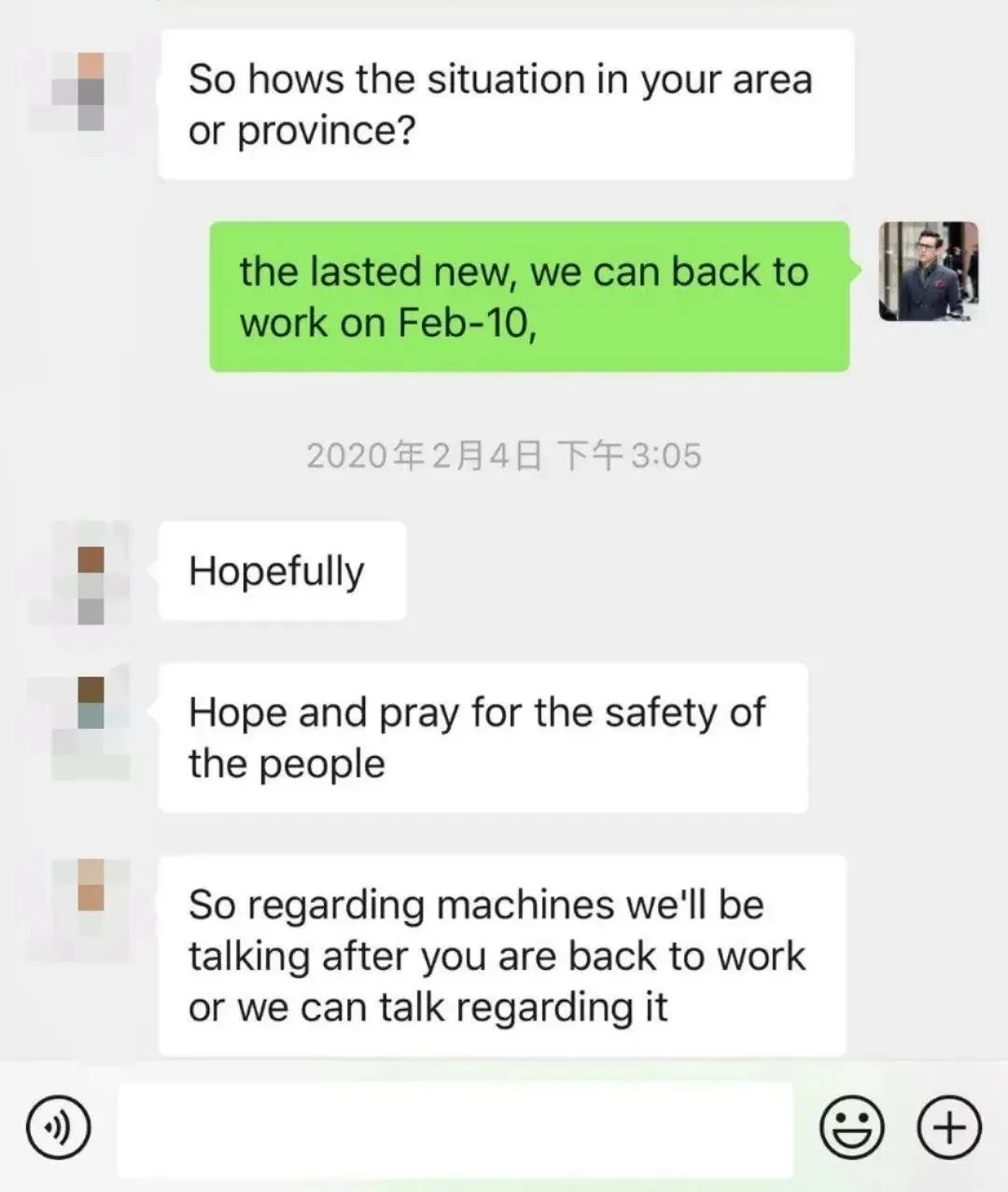
Task: Open contact avatar beside "Hopefully"
Action: pyautogui.click(x=81, y=573)
